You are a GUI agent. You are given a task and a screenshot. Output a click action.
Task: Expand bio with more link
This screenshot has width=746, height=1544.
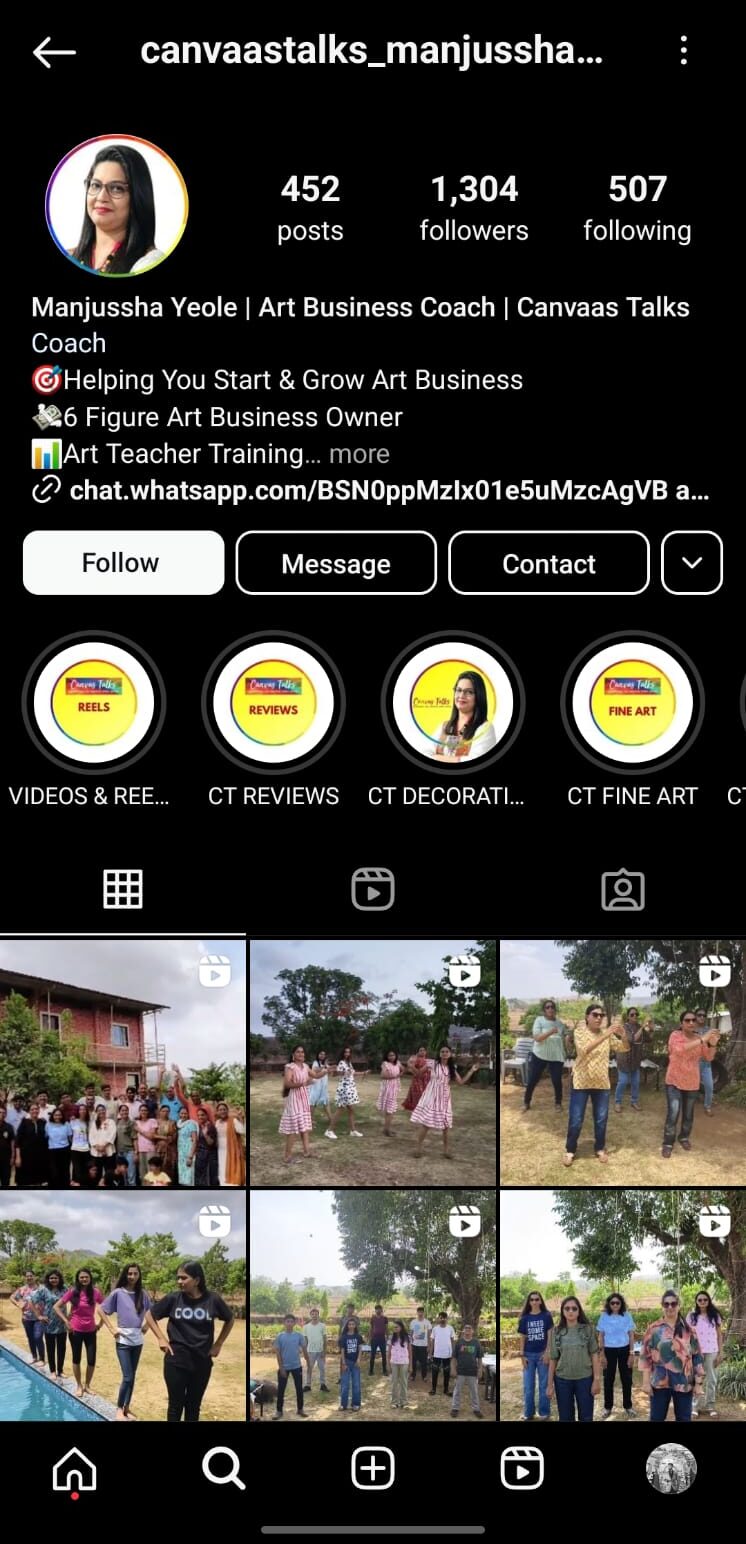[x=359, y=454]
